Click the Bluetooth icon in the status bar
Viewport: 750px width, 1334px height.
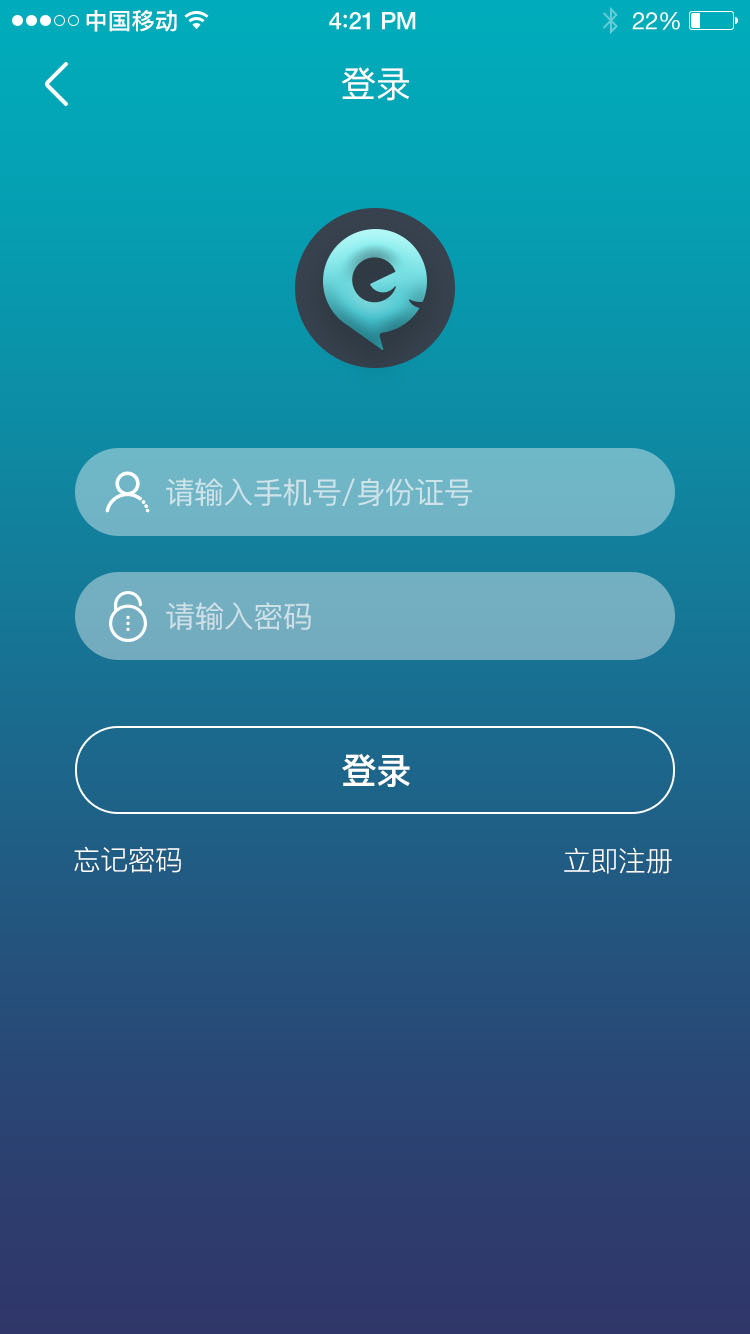pos(612,20)
